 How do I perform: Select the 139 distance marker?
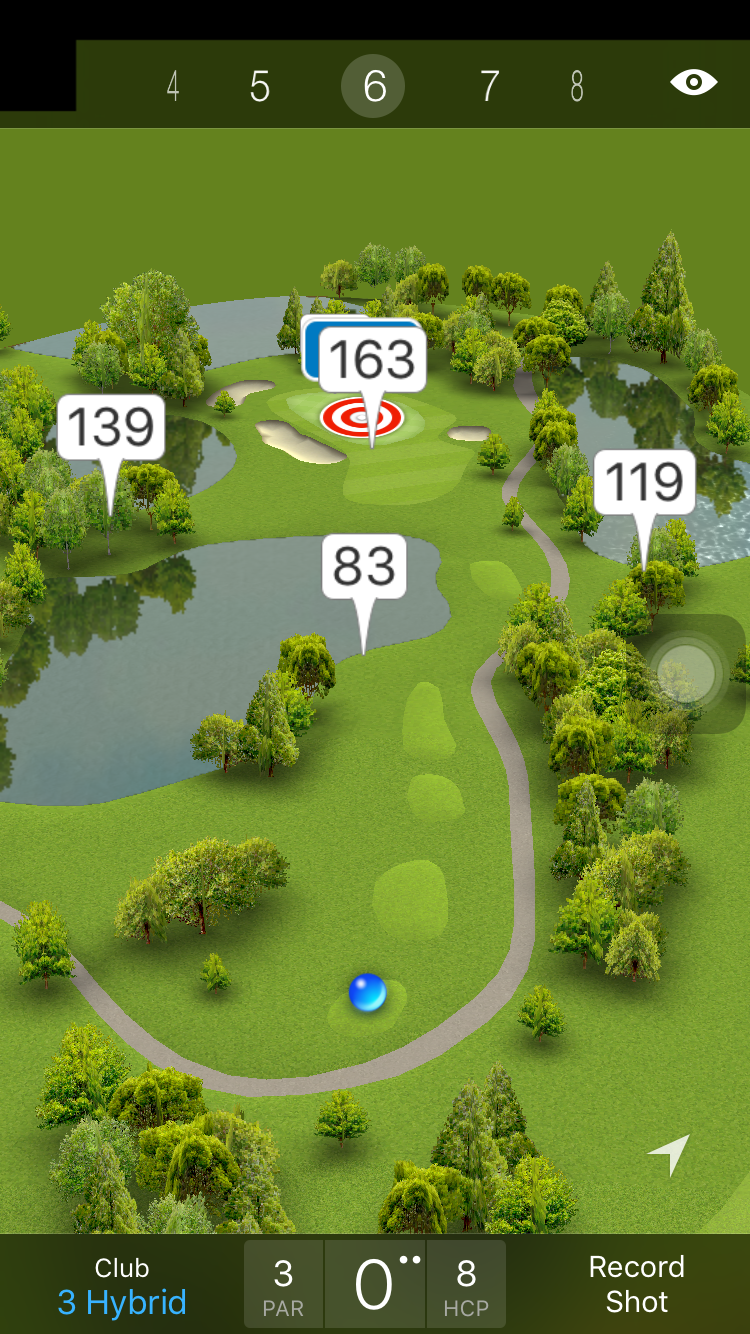111,428
